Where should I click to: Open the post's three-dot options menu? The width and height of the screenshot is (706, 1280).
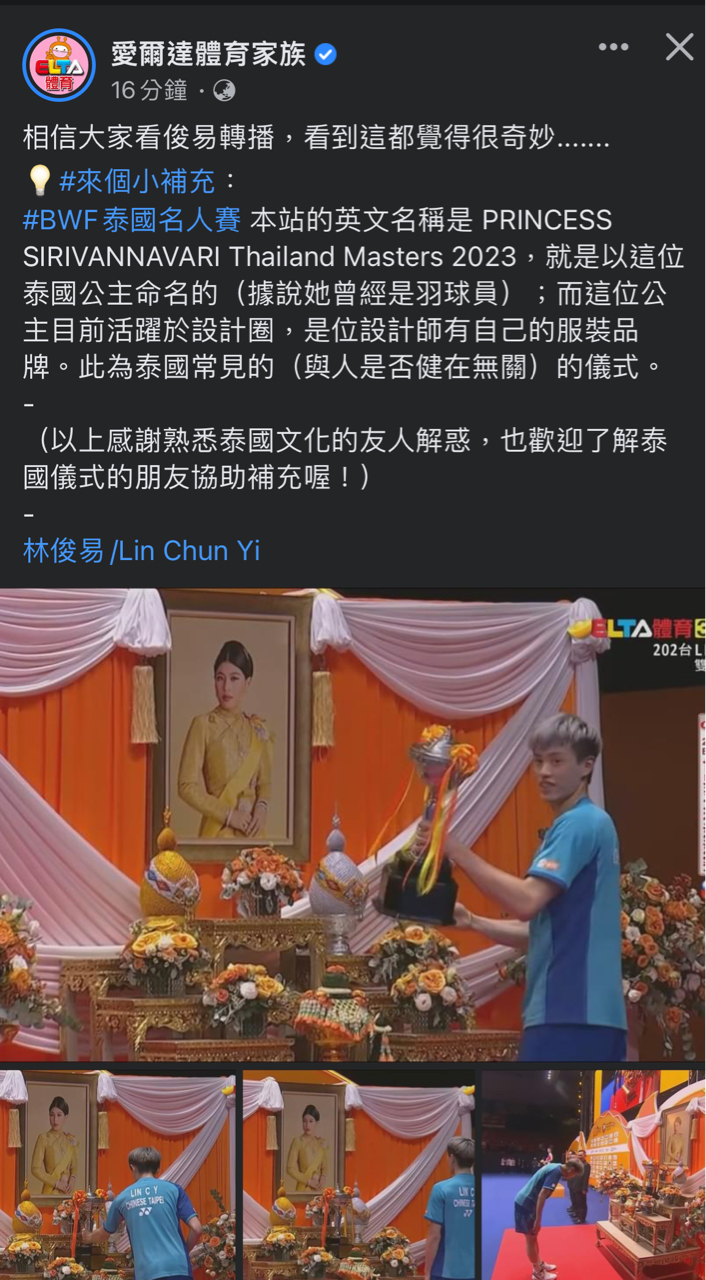[x=613, y=47]
